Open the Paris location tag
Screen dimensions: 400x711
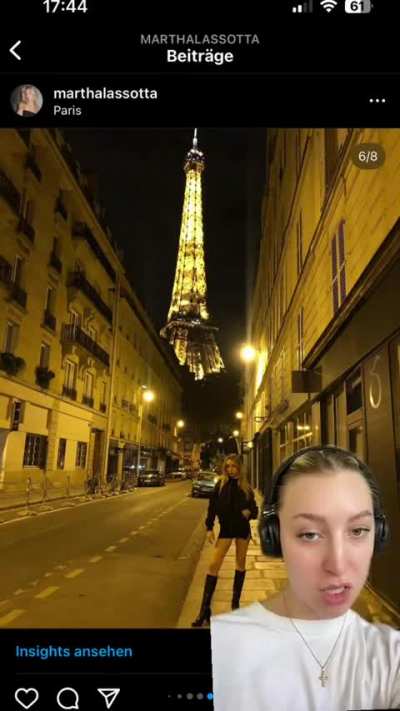tap(68, 111)
